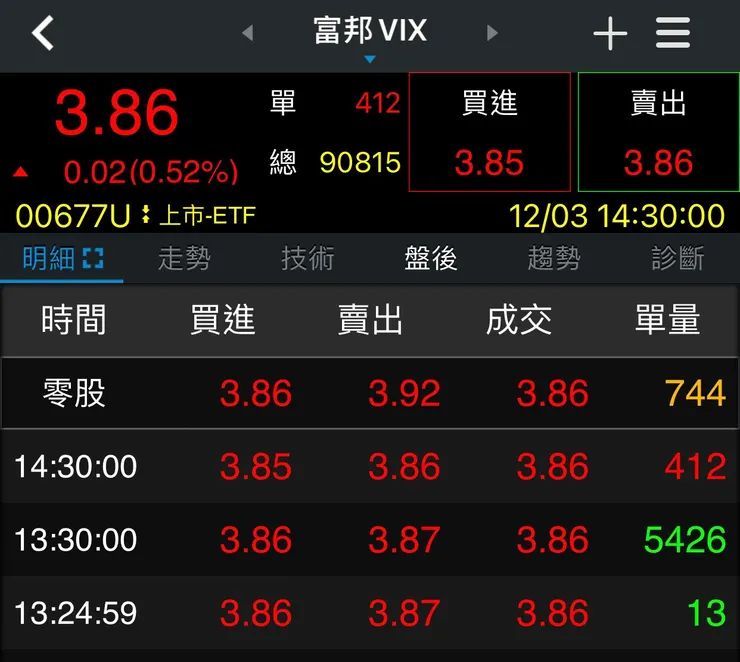The image size is (740, 662).
Task: Go back using the top-left arrow
Action: pyautogui.click(x=42, y=33)
